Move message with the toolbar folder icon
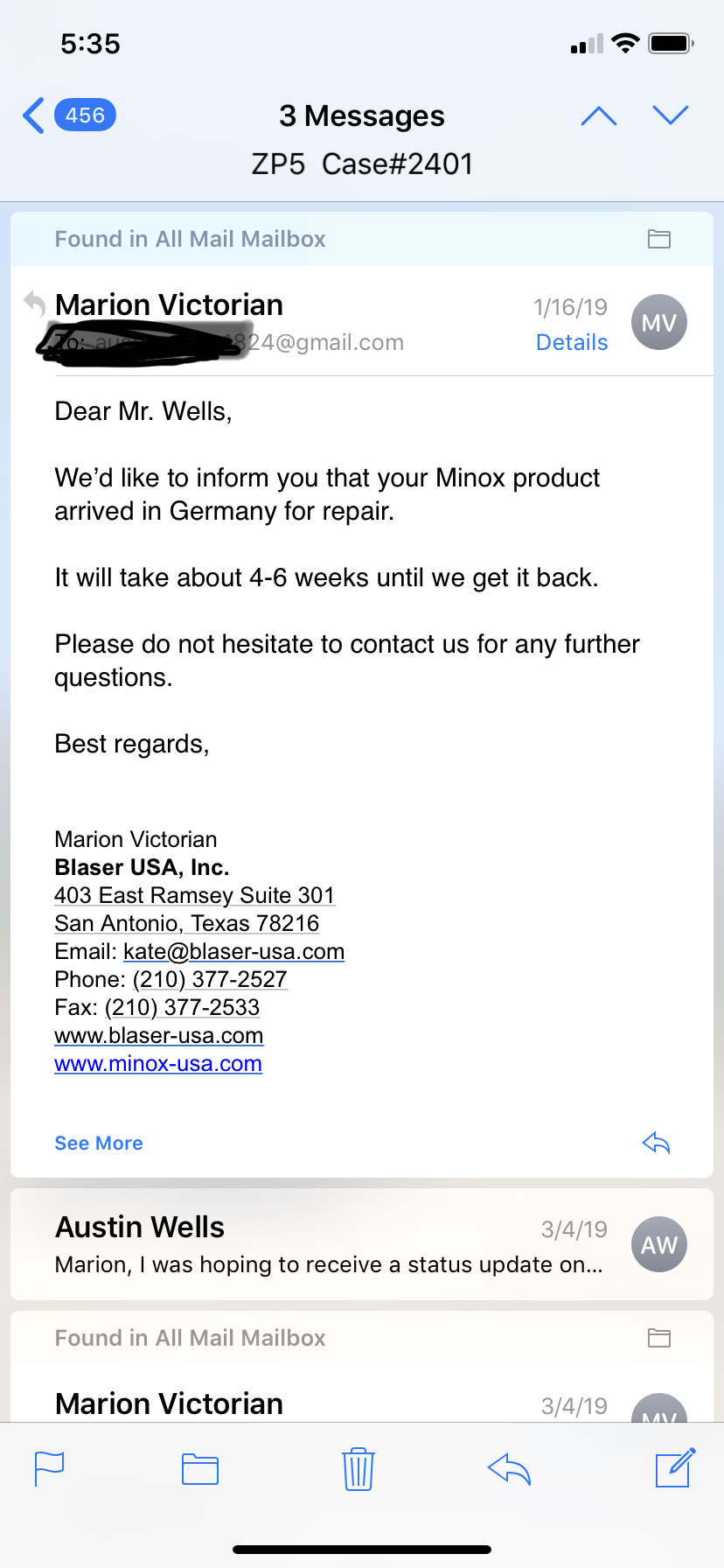This screenshot has width=724, height=1568. coord(200,1468)
